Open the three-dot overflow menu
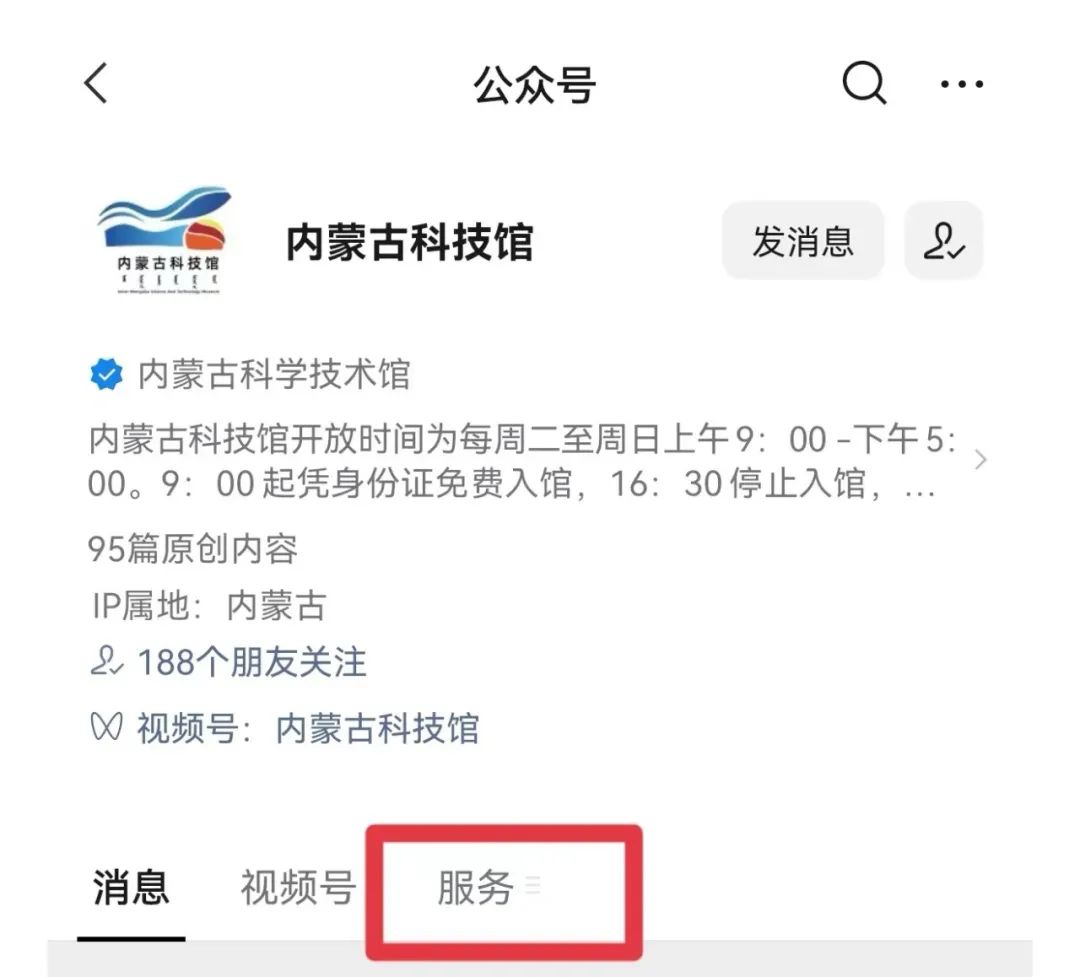1080x977 pixels. coord(962,85)
